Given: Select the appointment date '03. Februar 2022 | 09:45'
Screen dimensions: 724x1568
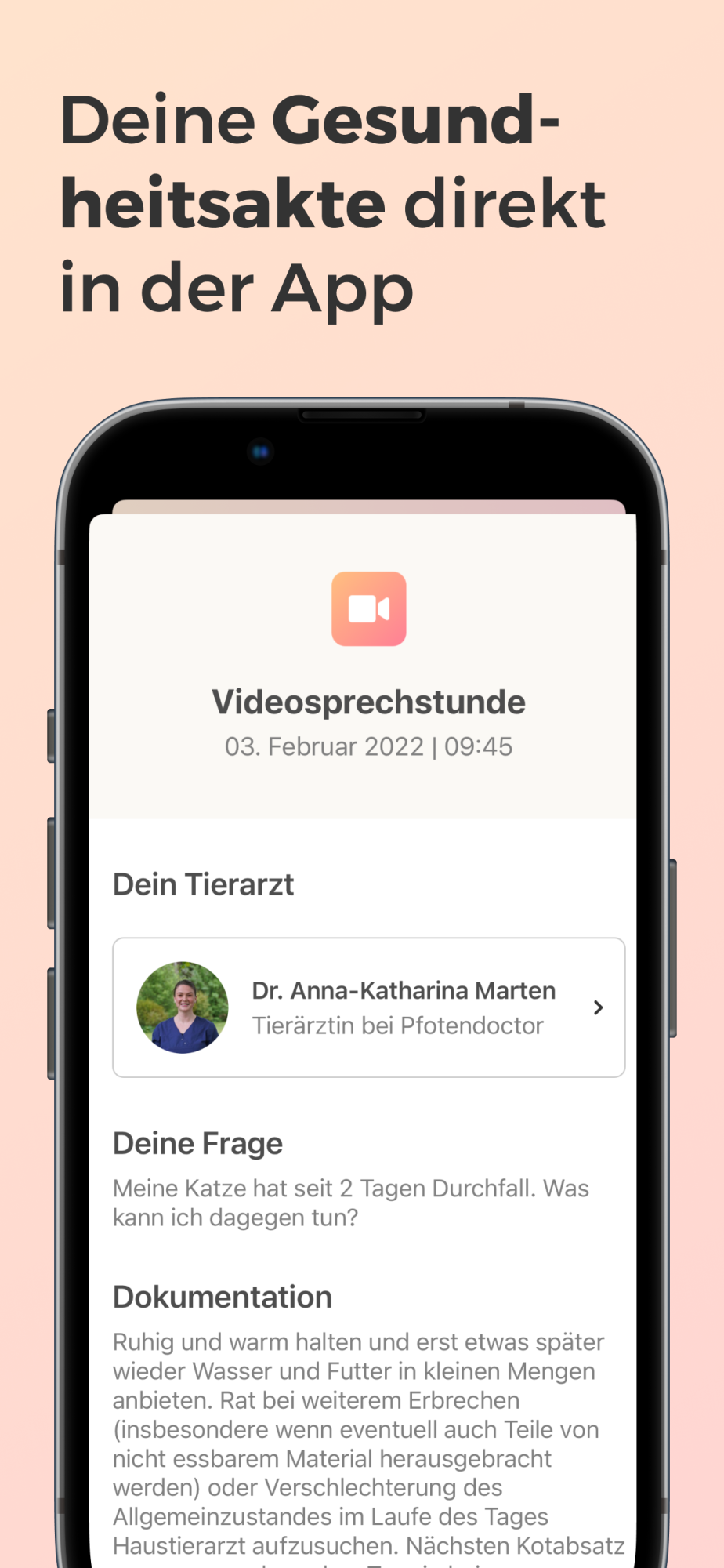Looking at the screenshot, I should pos(368,746).
